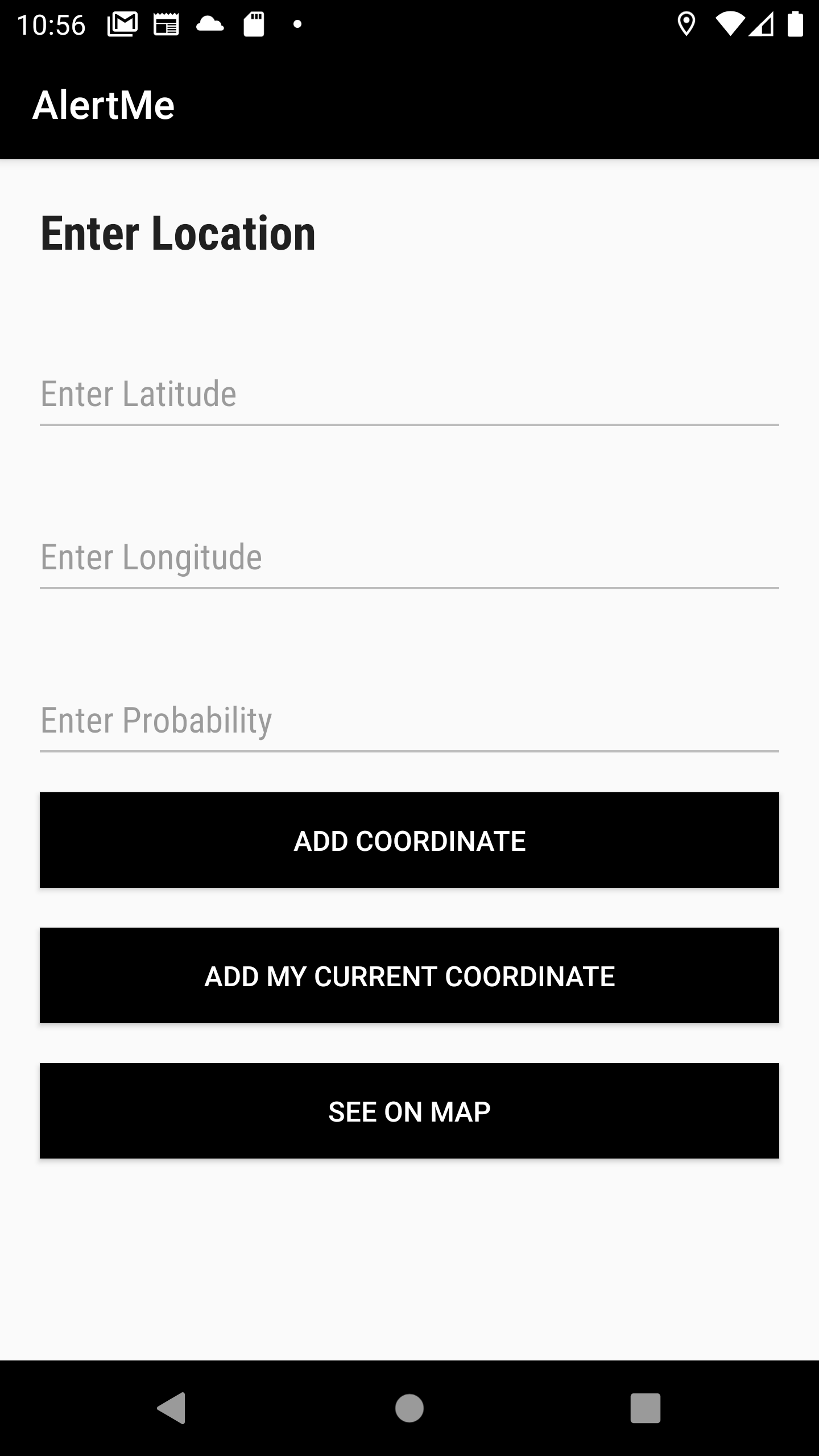Open See On Map

409,1111
